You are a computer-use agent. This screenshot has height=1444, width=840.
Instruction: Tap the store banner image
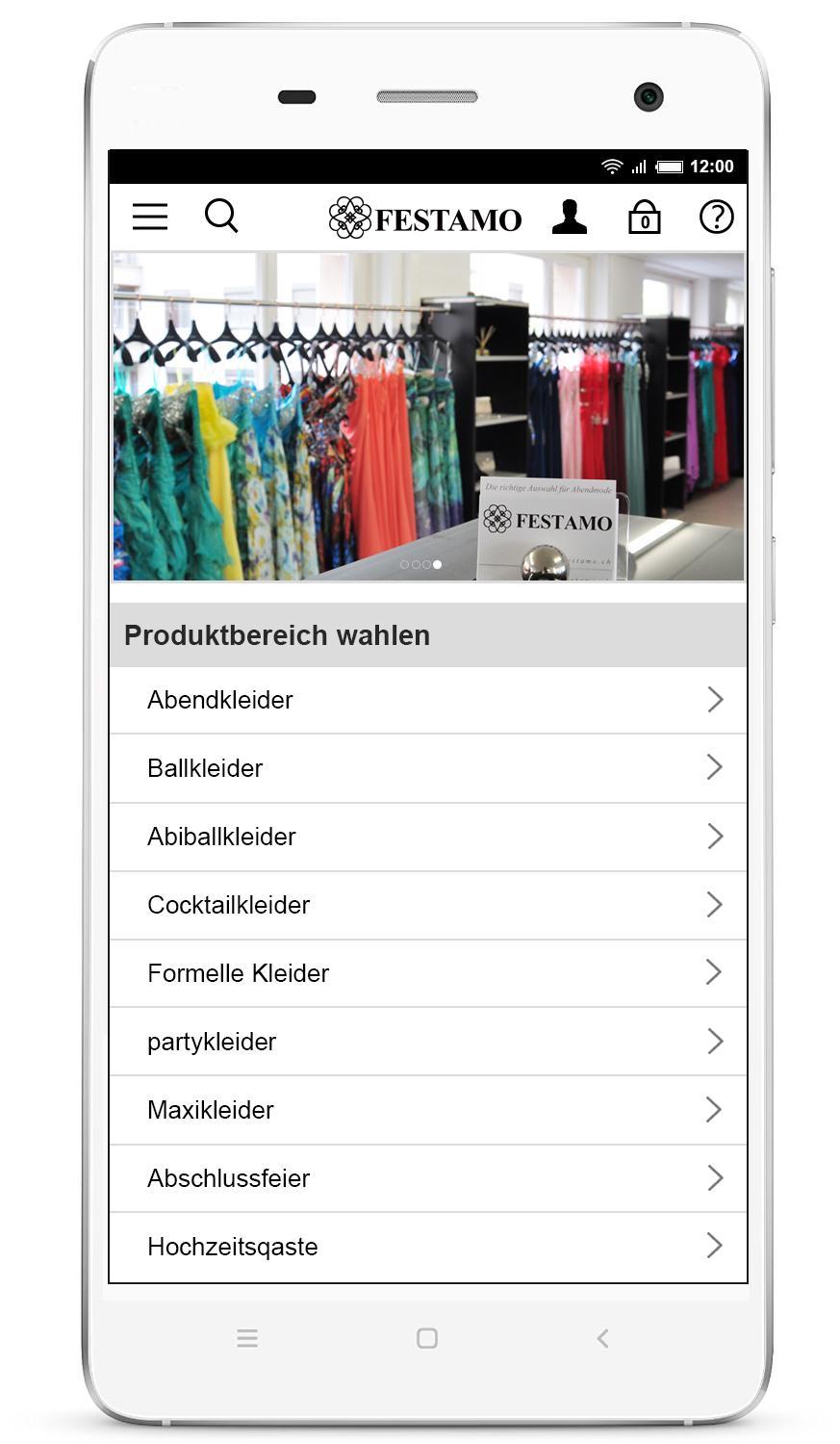tap(428, 416)
